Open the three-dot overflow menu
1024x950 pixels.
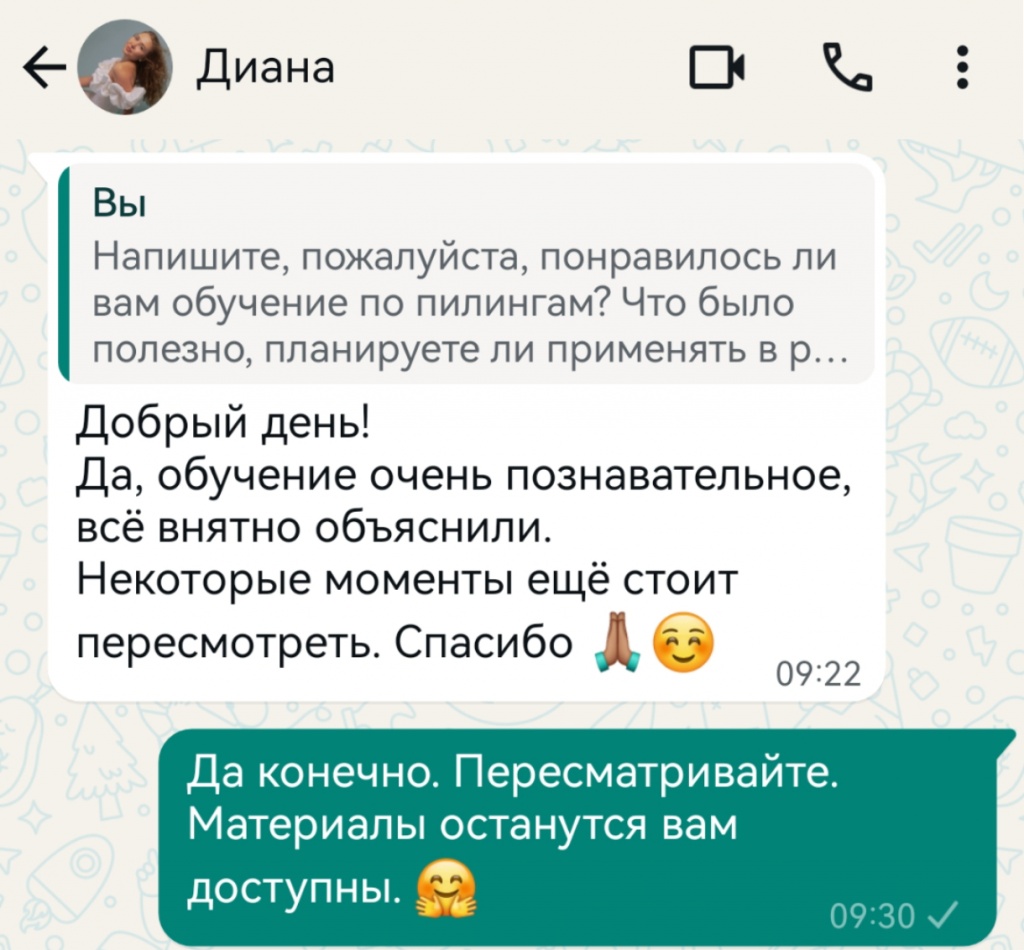pyautogui.click(x=961, y=69)
